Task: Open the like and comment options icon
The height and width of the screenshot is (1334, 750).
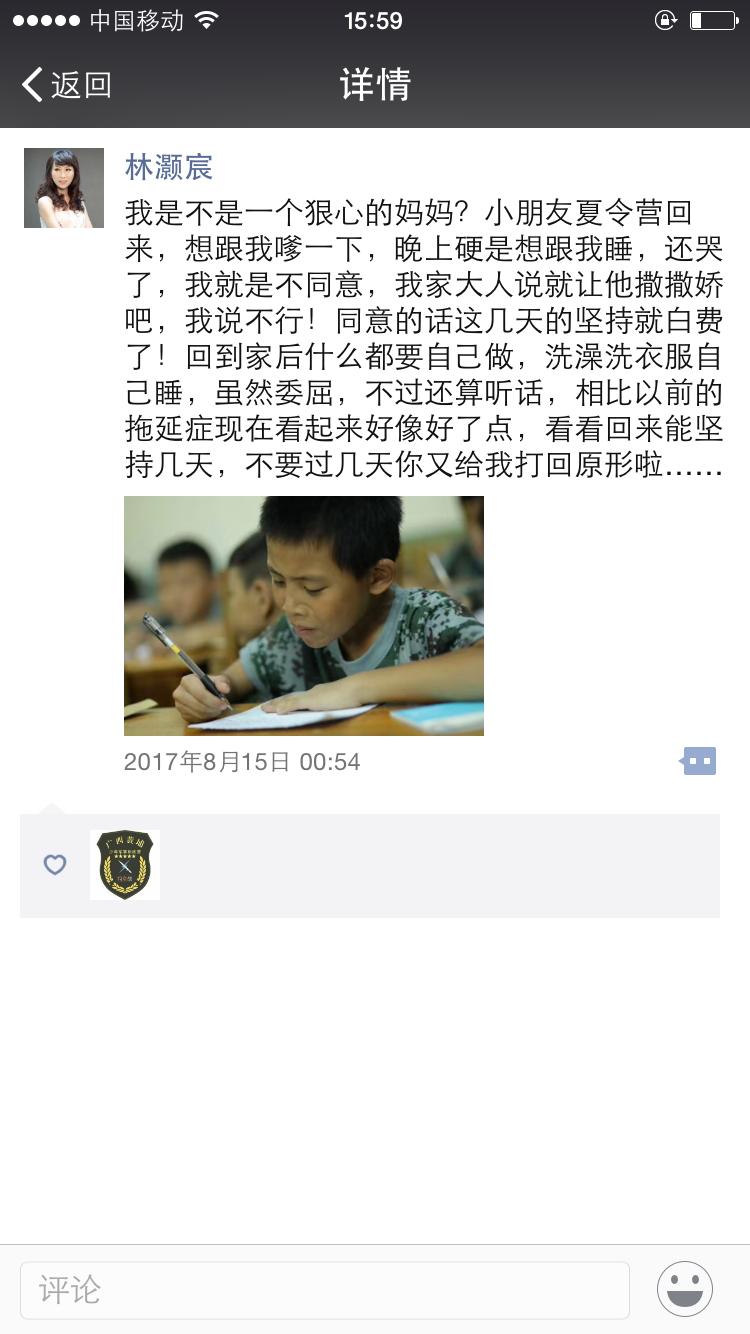Action: tap(699, 761)
